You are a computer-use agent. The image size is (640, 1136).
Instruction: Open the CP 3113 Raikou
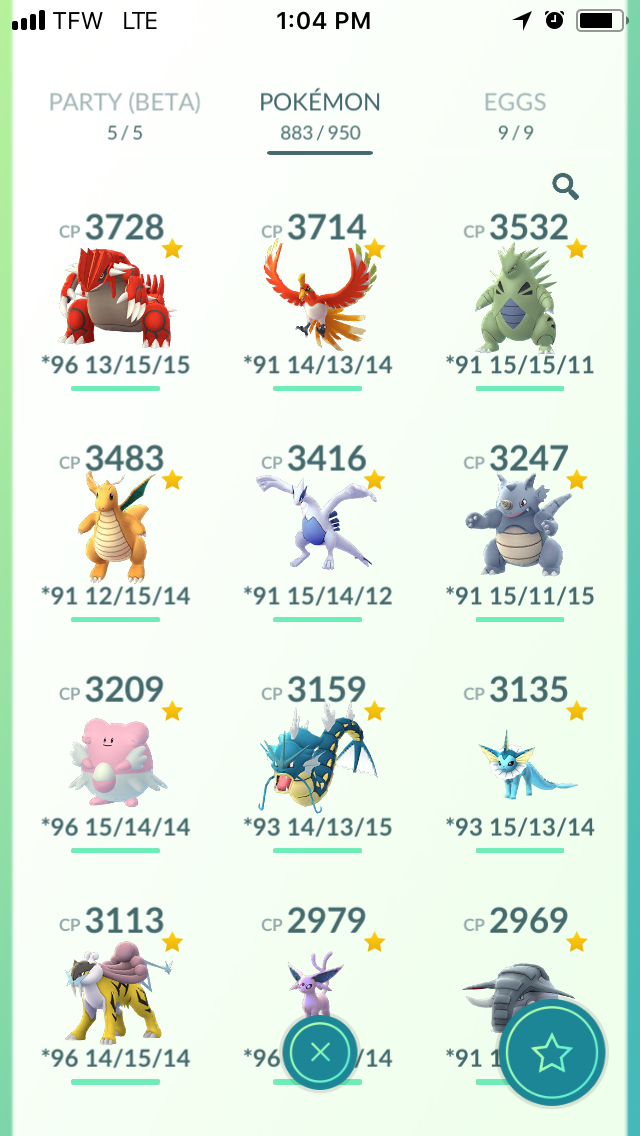click(x=115, y=992)
